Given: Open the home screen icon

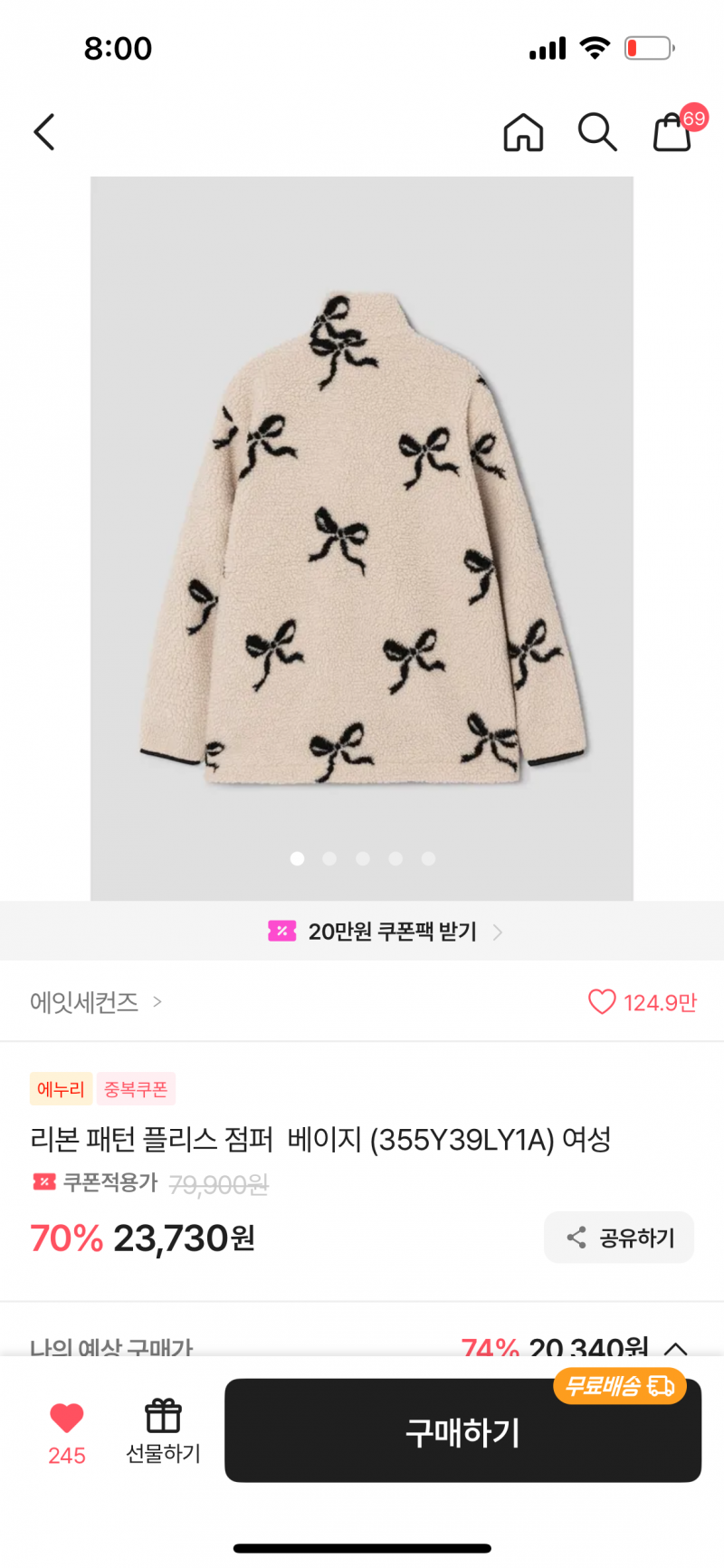Looking at the screenshot, I should tap(523, 132).
